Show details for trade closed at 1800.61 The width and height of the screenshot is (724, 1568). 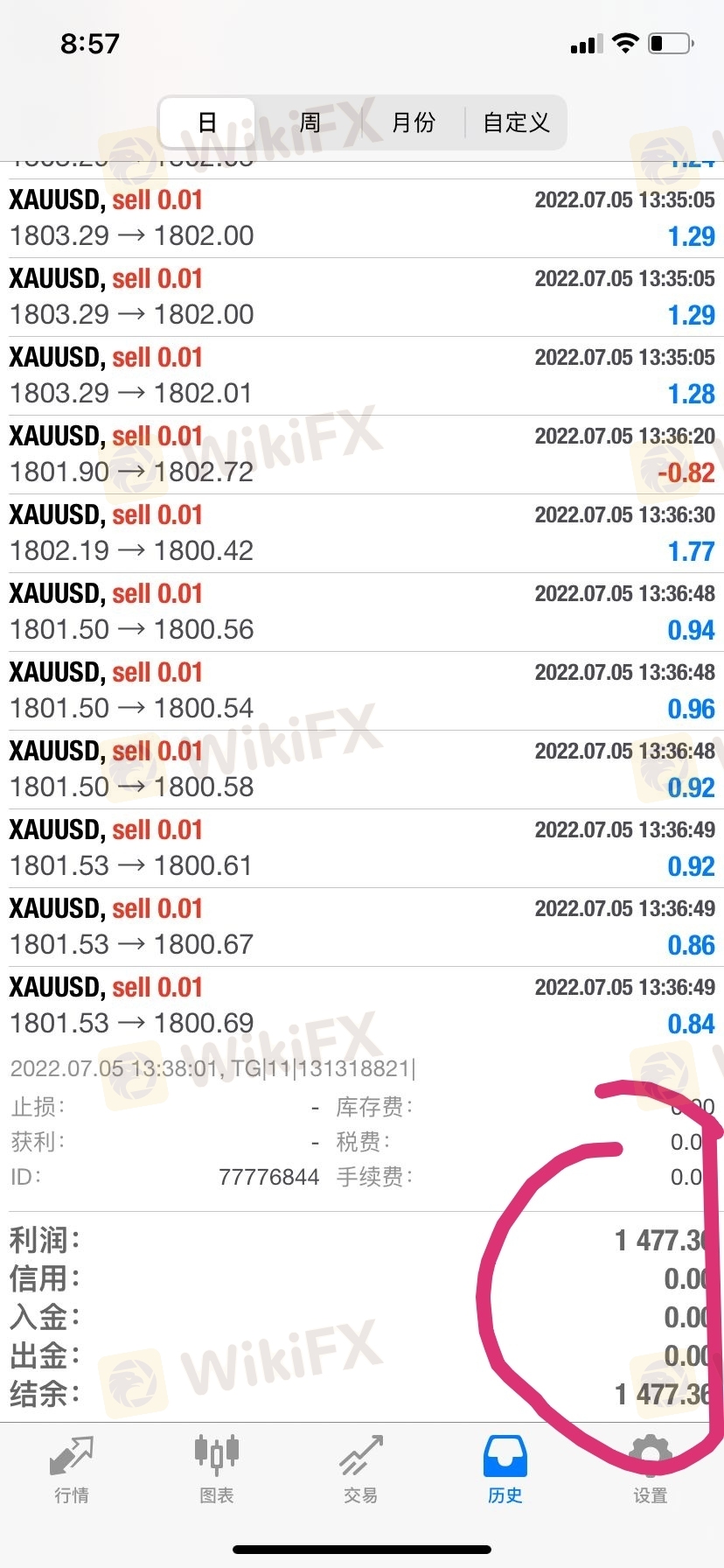click(x=362, y=849)
